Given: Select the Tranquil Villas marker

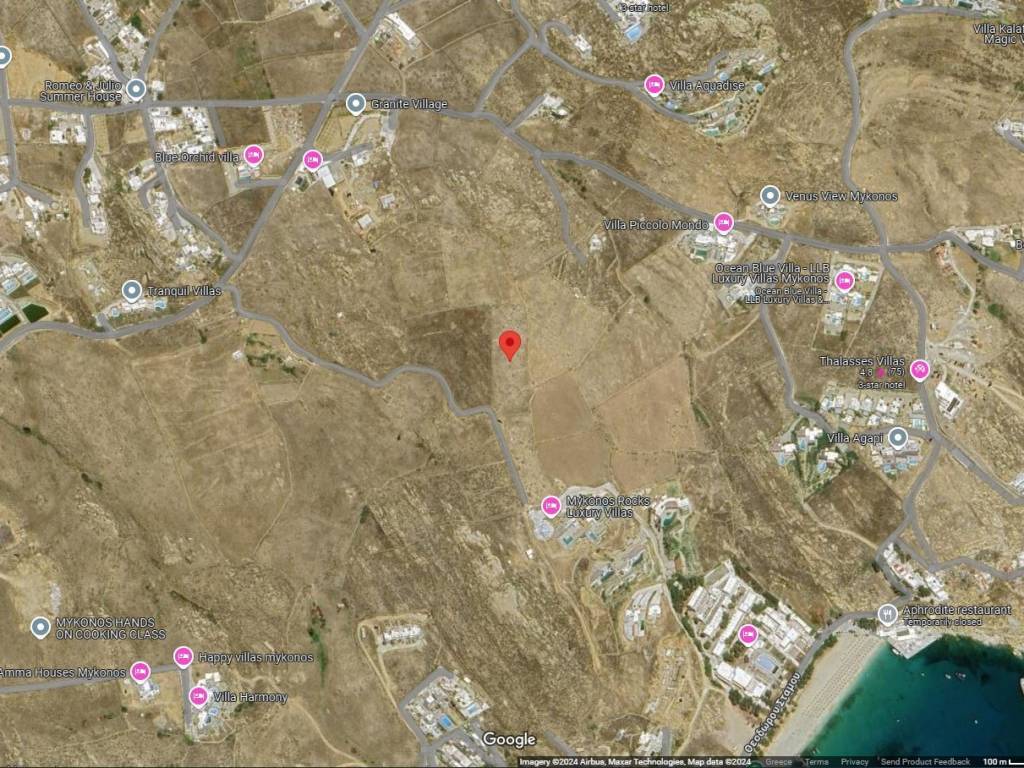Looking at the screenshot, I should [x=132, y=291].
